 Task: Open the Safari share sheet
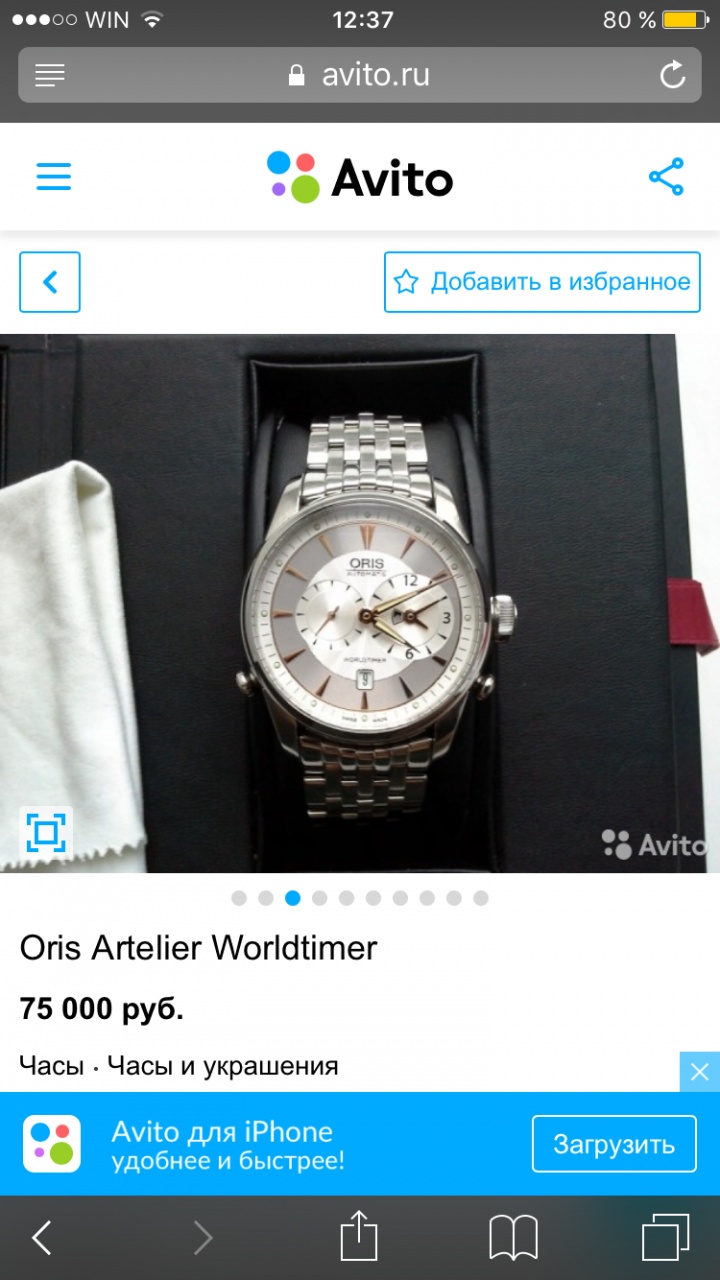(359, 1238)
